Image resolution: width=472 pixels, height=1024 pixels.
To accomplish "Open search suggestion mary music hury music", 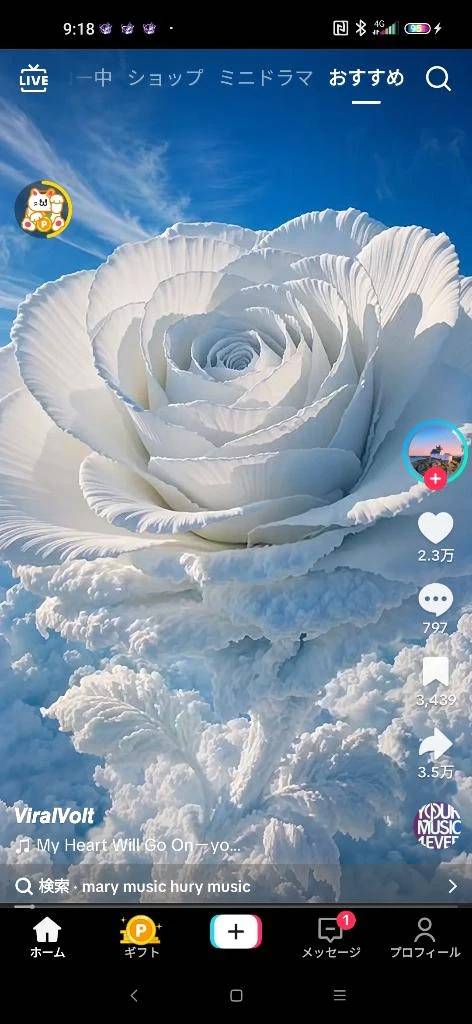I will [x=236, y=886].
